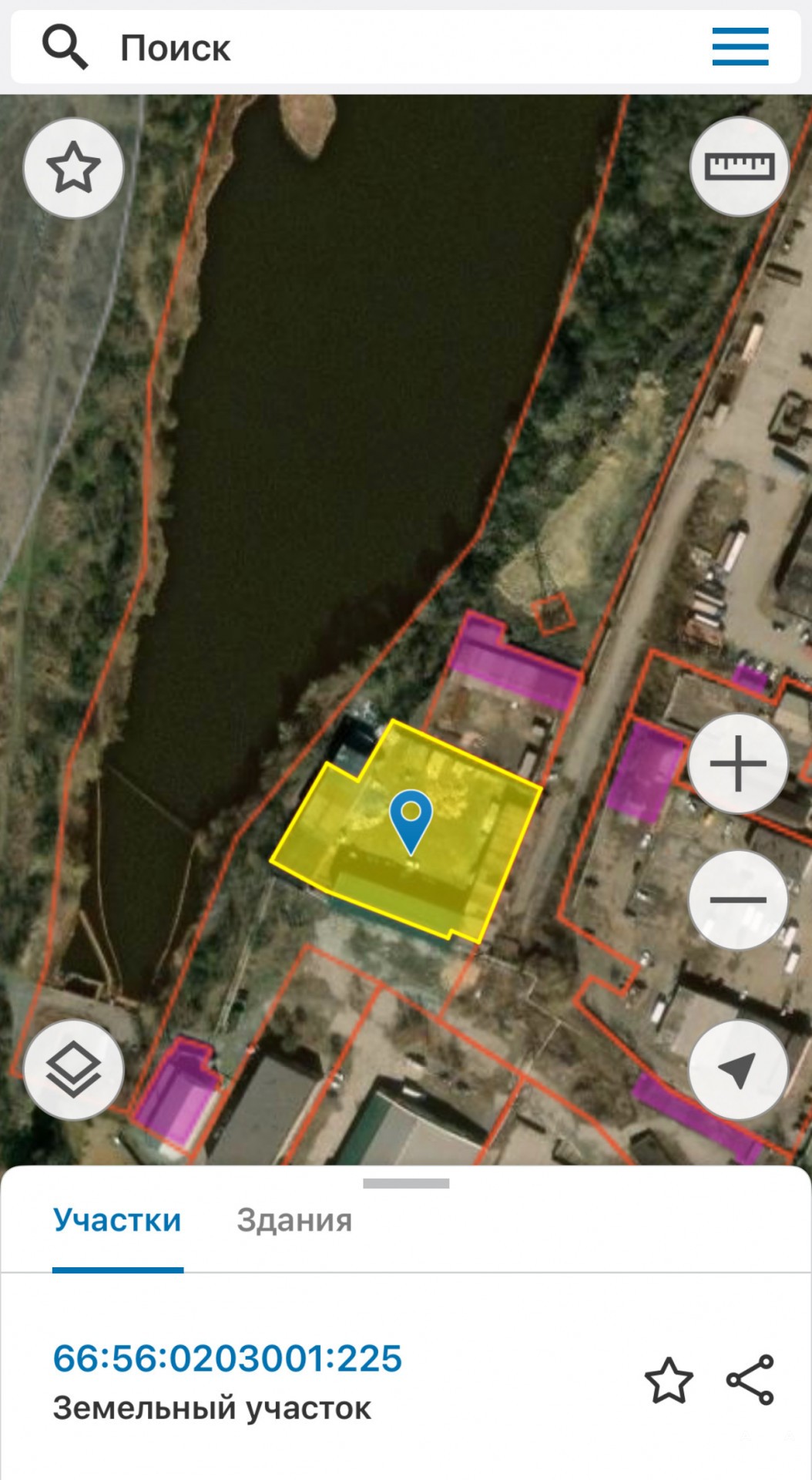This screenshot has width=812, height=1480.
Task: Switch to the Здания tab
Action: pyautogui.click(x=294, y=1220)
